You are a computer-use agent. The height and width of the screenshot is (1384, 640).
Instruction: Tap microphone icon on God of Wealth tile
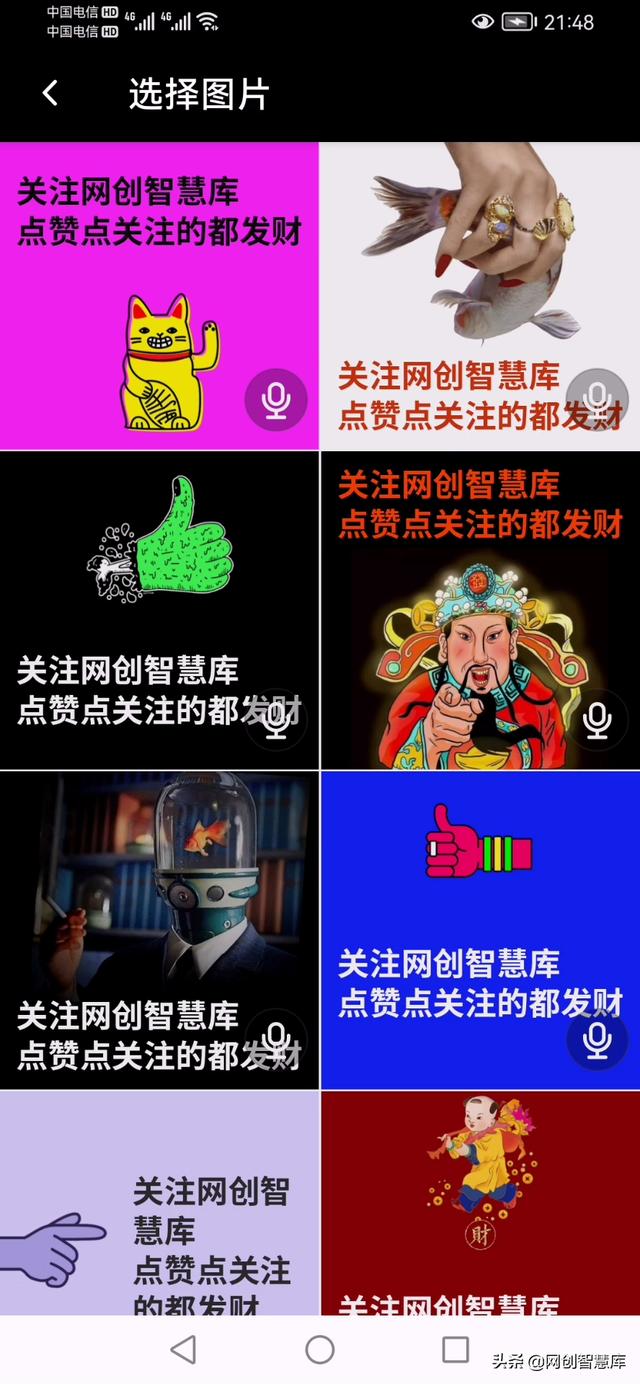pyautogui.click(x=597, y=719)
